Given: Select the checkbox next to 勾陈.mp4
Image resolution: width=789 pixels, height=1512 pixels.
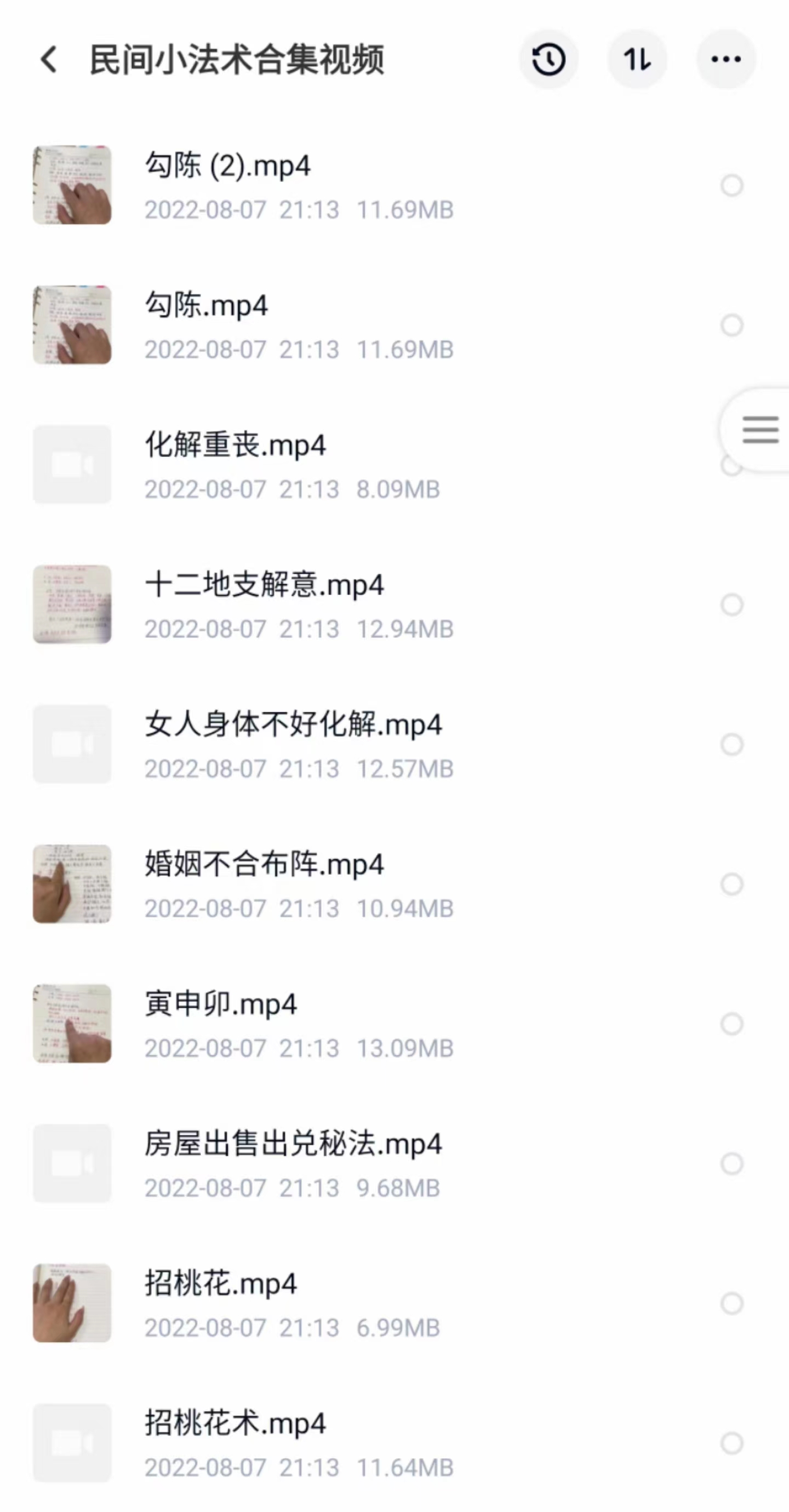Looking at the screenshot, I should click(730, 323).
